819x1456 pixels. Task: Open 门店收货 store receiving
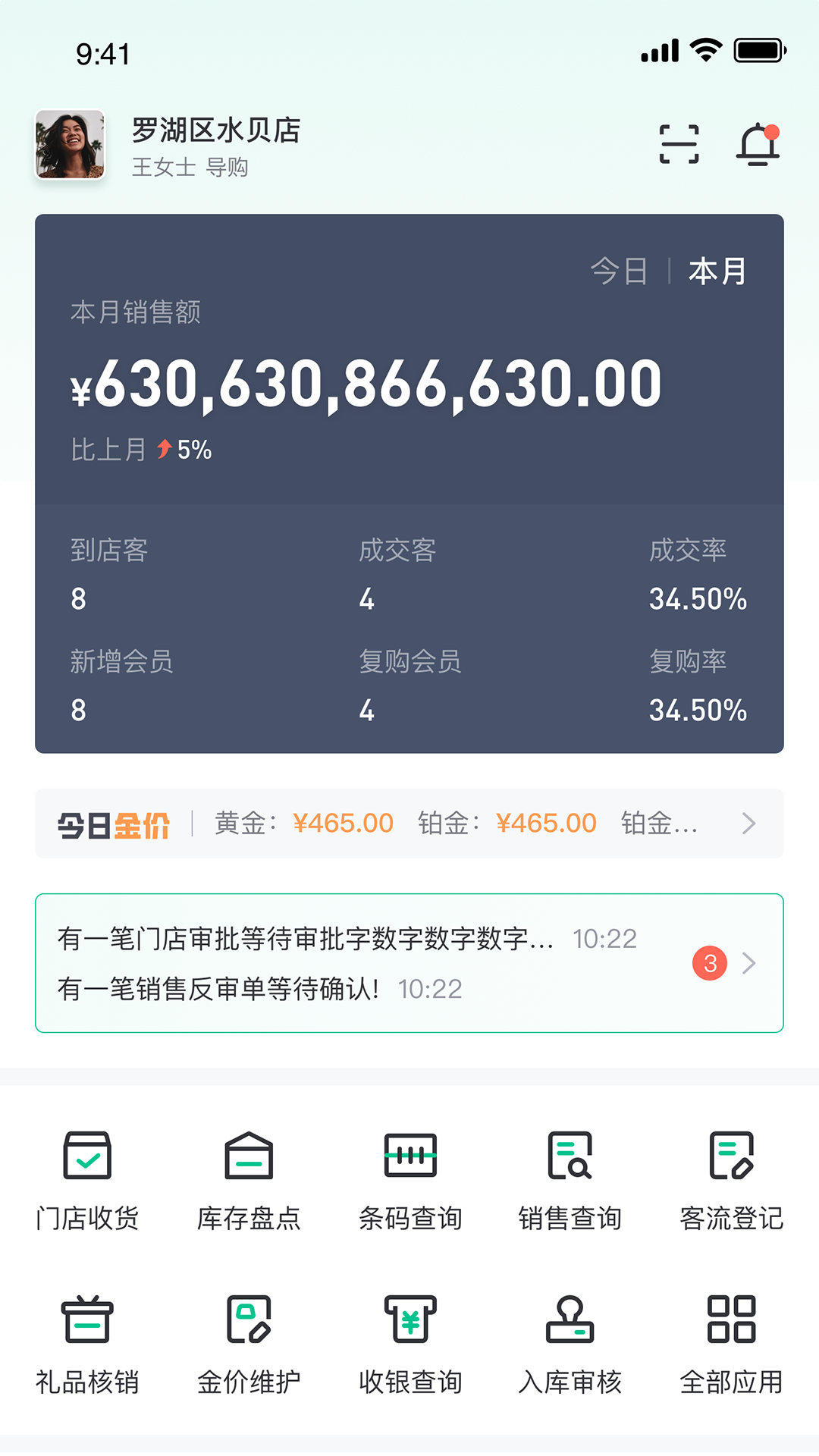[87, 1180]
